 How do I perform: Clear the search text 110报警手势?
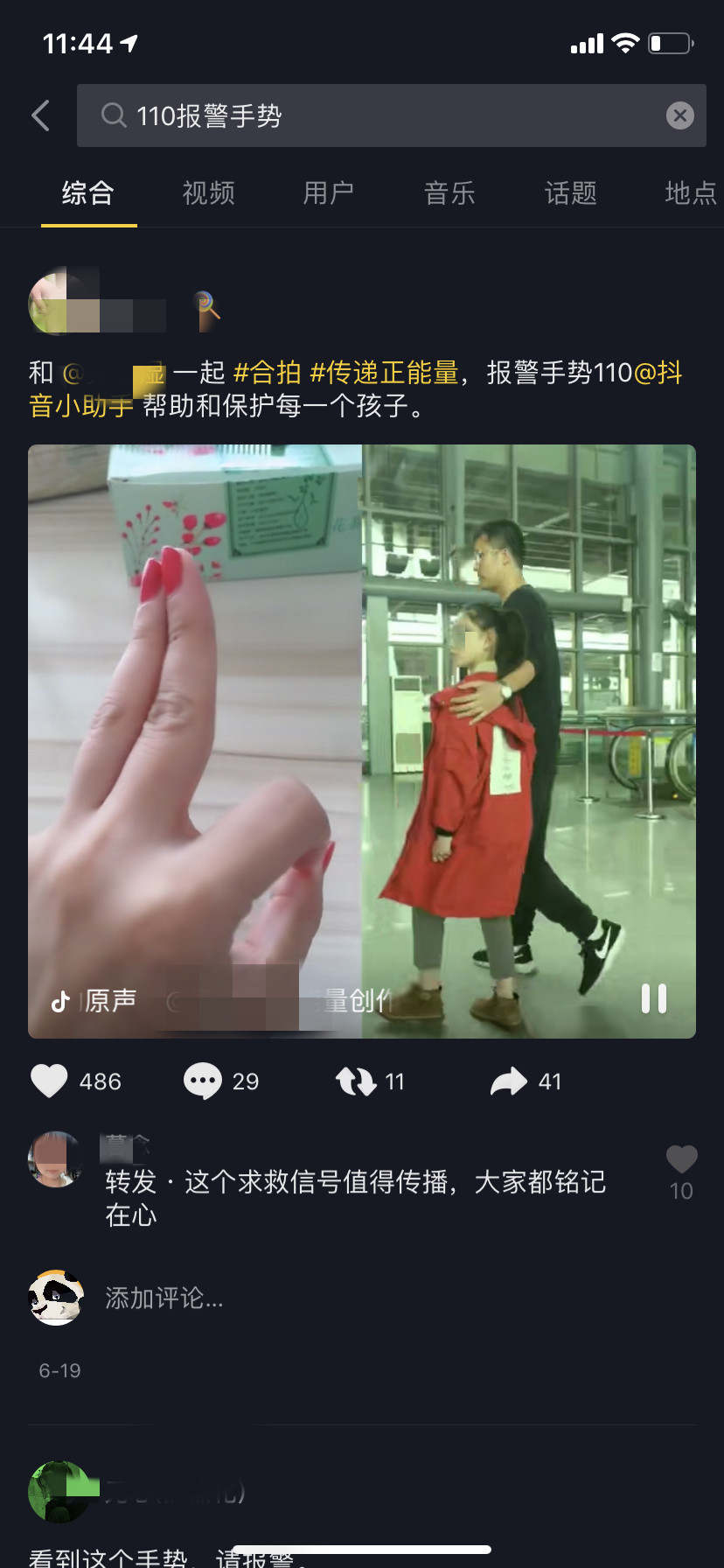[x=679, y=115]
